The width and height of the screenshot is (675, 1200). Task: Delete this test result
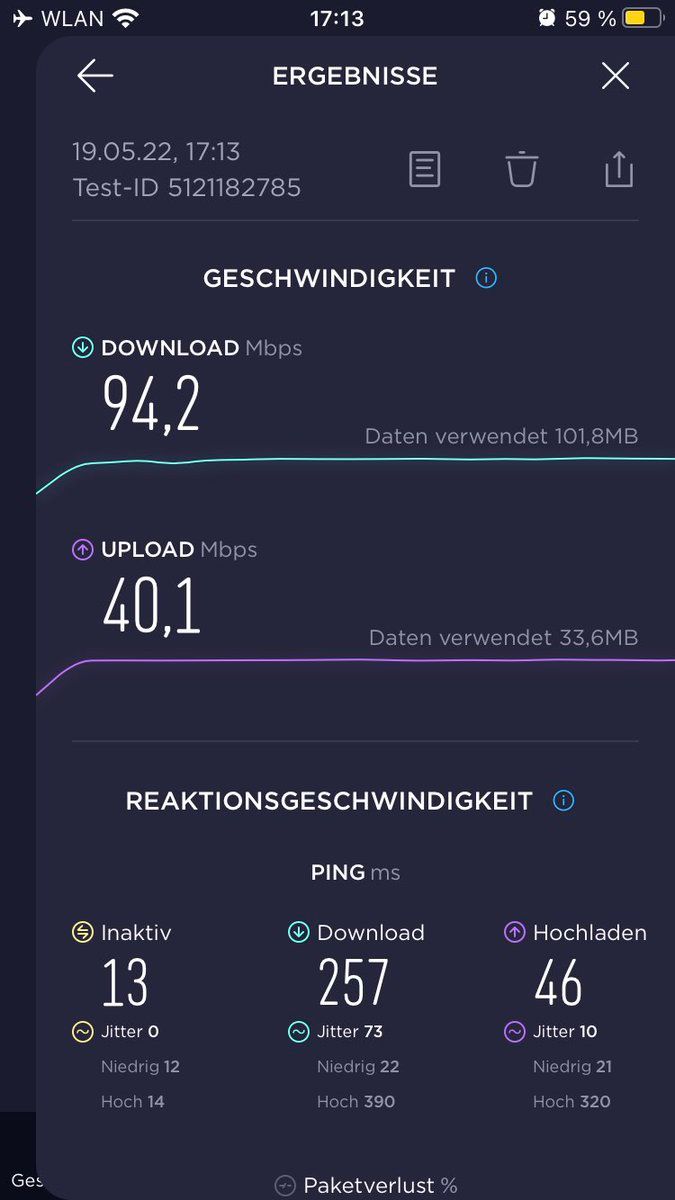click(521, 169)
